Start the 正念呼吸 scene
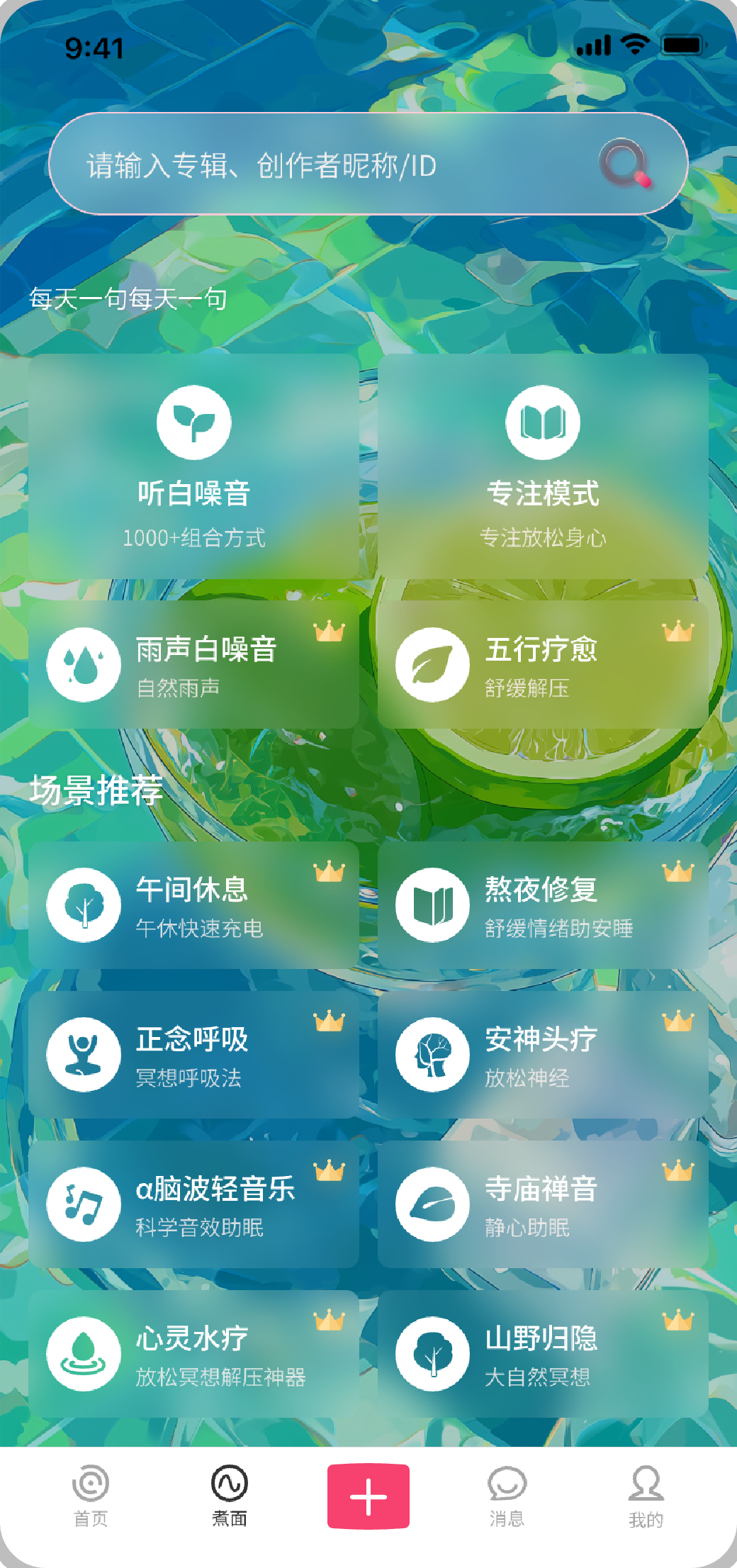Screen dimensions: 737x1568 click(193, 1055)
